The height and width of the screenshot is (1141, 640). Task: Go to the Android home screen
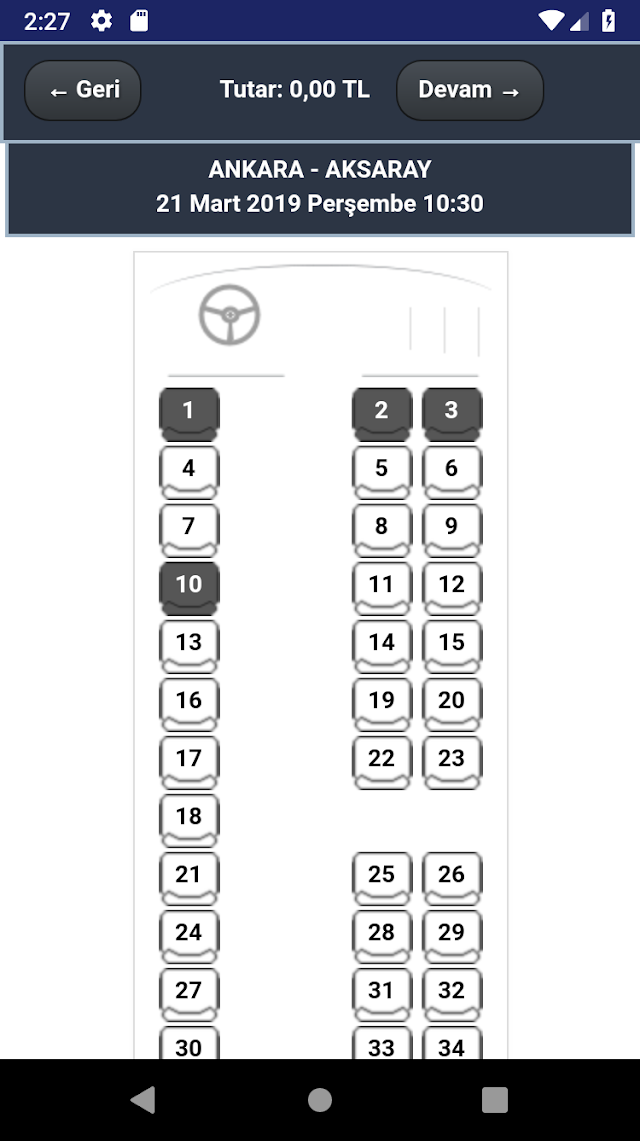coord(320,1100)
